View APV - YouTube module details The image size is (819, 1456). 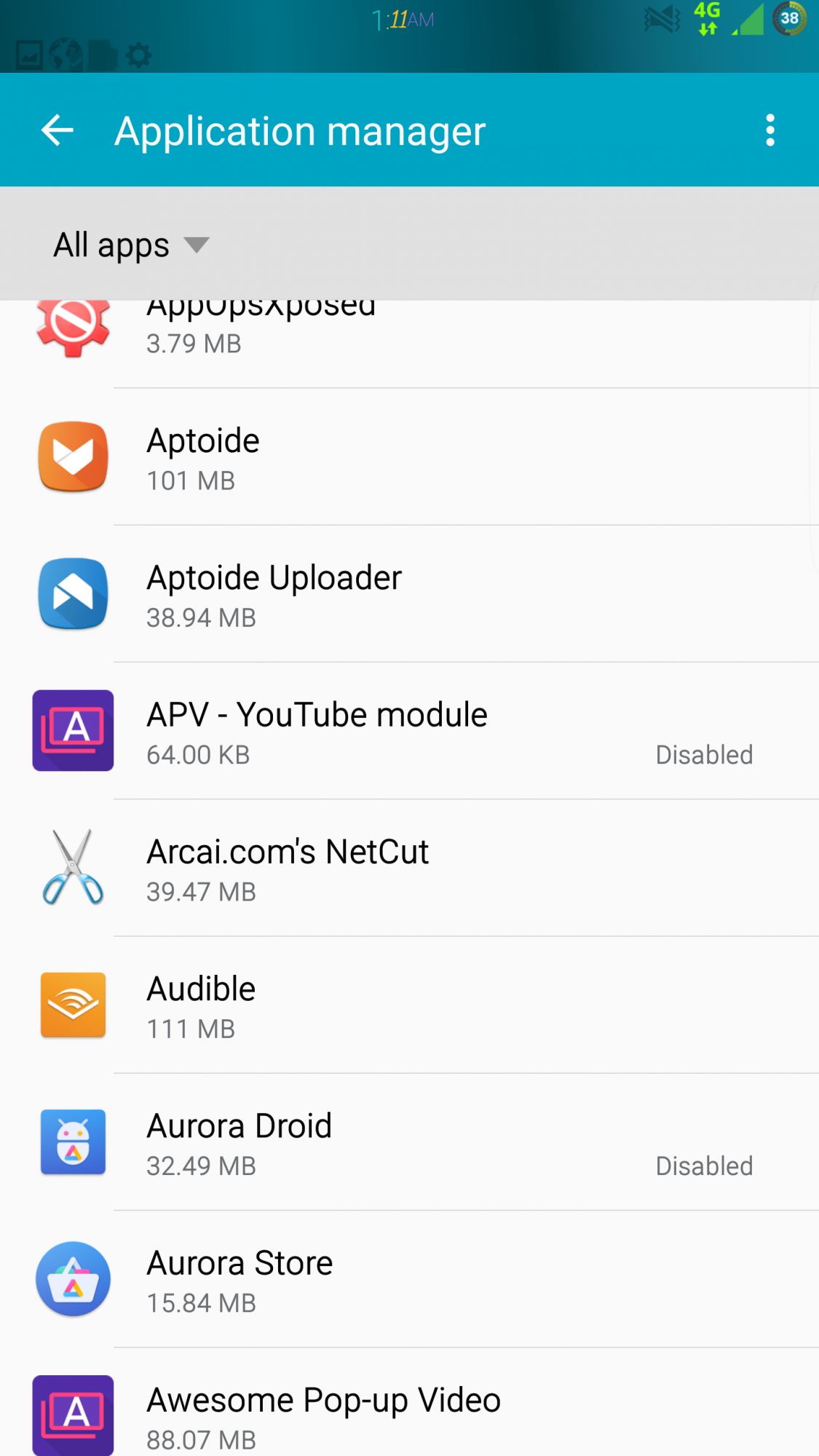point(408,732)
